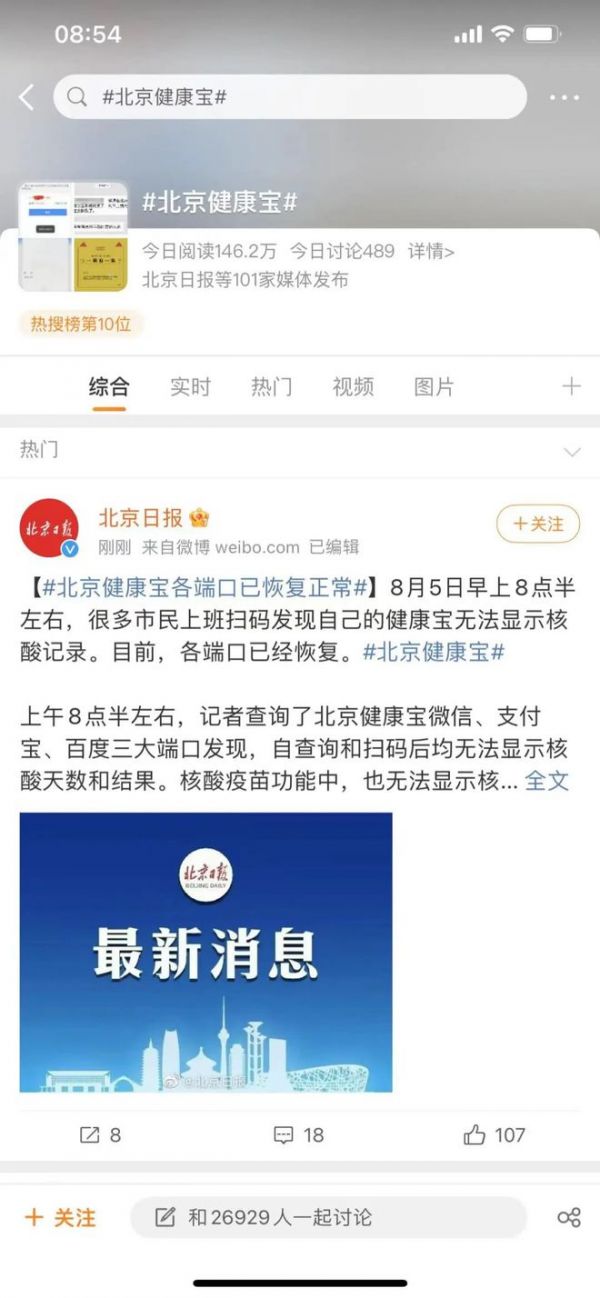Open the 最新消息 post image
The width and height of the screenshot is (600, 1298).
pyautogui.click(x=206, y=952)
